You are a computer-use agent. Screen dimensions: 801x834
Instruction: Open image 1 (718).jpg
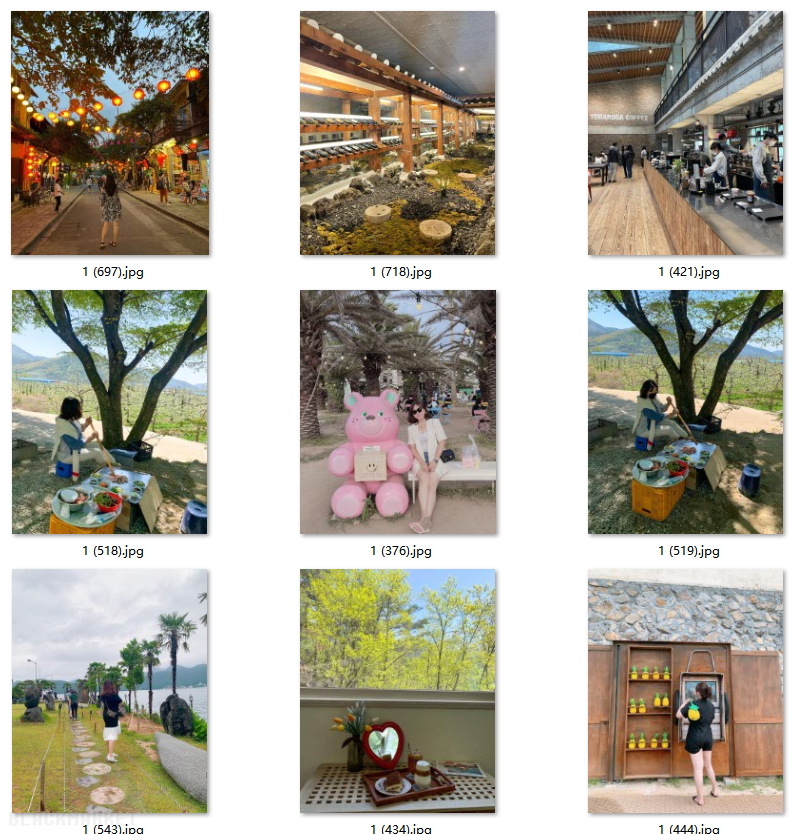[398, 133]
